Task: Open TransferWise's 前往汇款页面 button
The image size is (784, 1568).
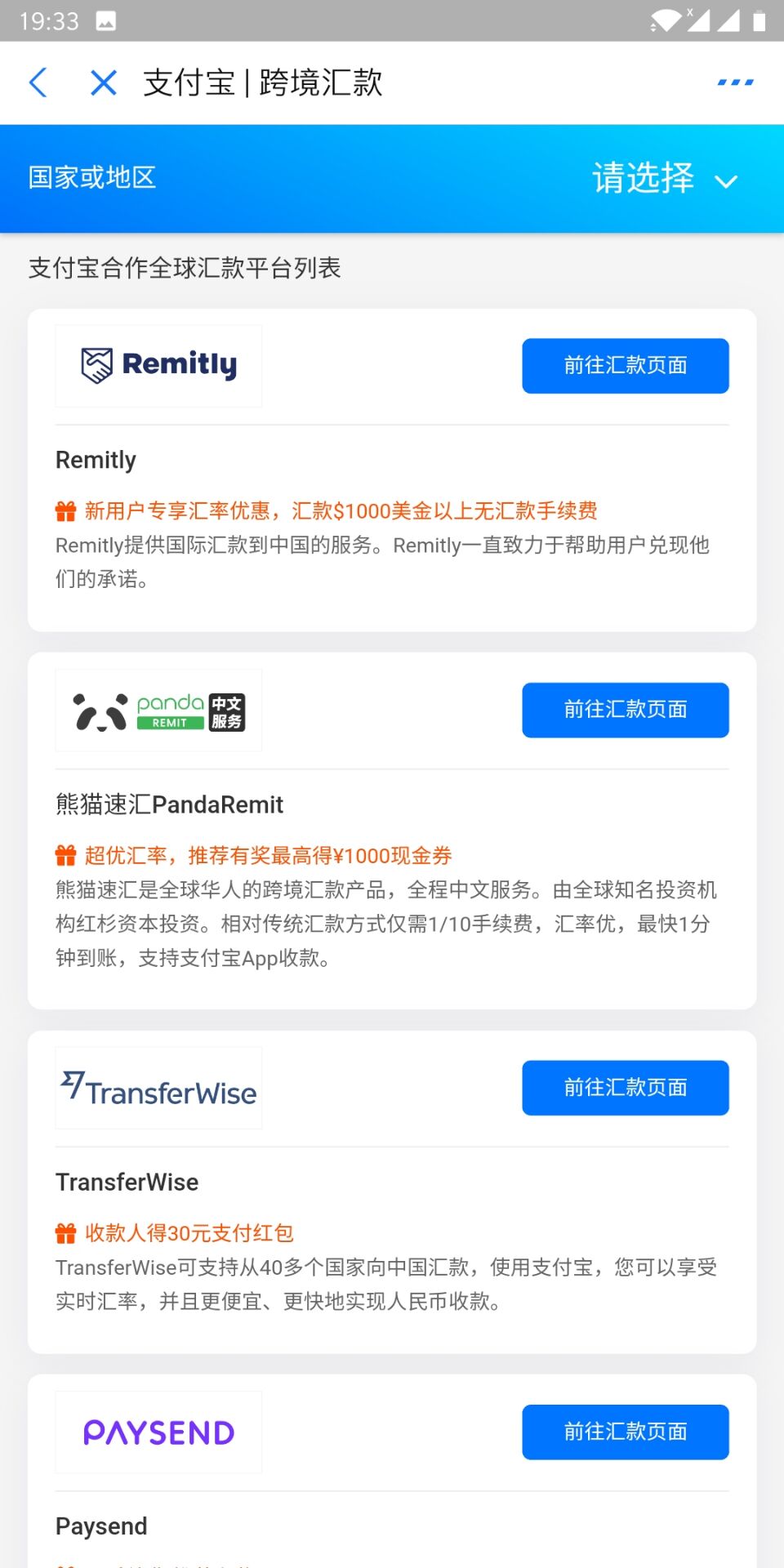Action: (x=625, y=1087)
